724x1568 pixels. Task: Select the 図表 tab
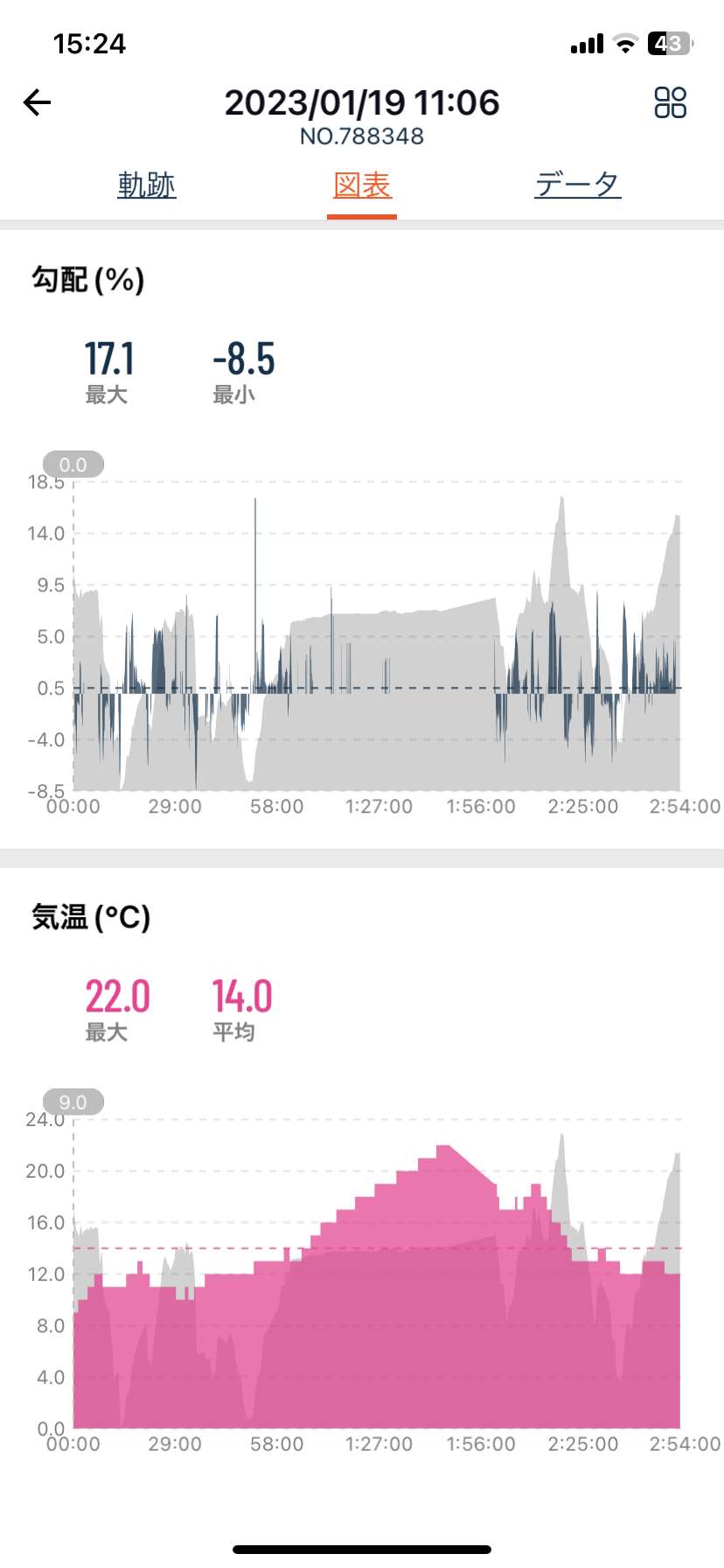[x=362, y=185]
